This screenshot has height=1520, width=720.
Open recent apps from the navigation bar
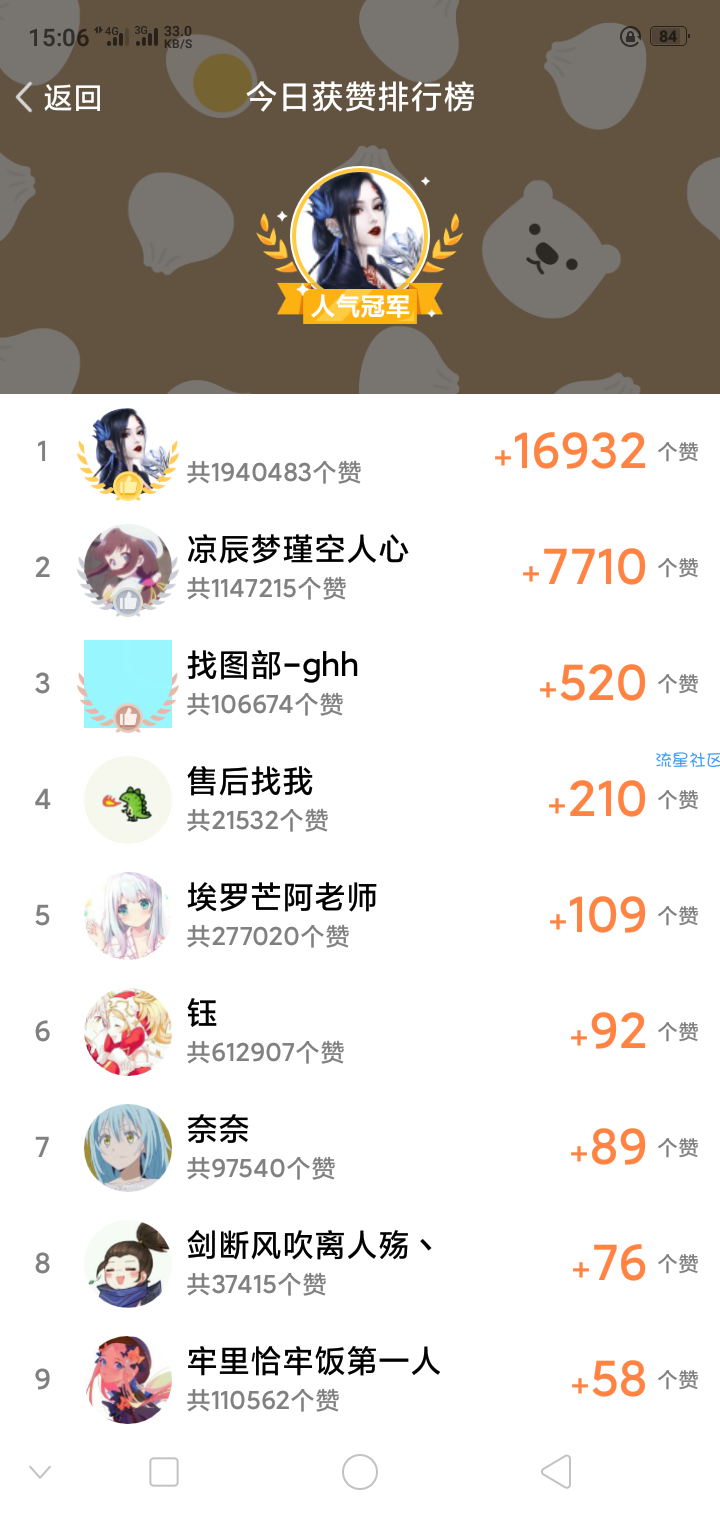pyautogui.click(x=164, y=1472)
